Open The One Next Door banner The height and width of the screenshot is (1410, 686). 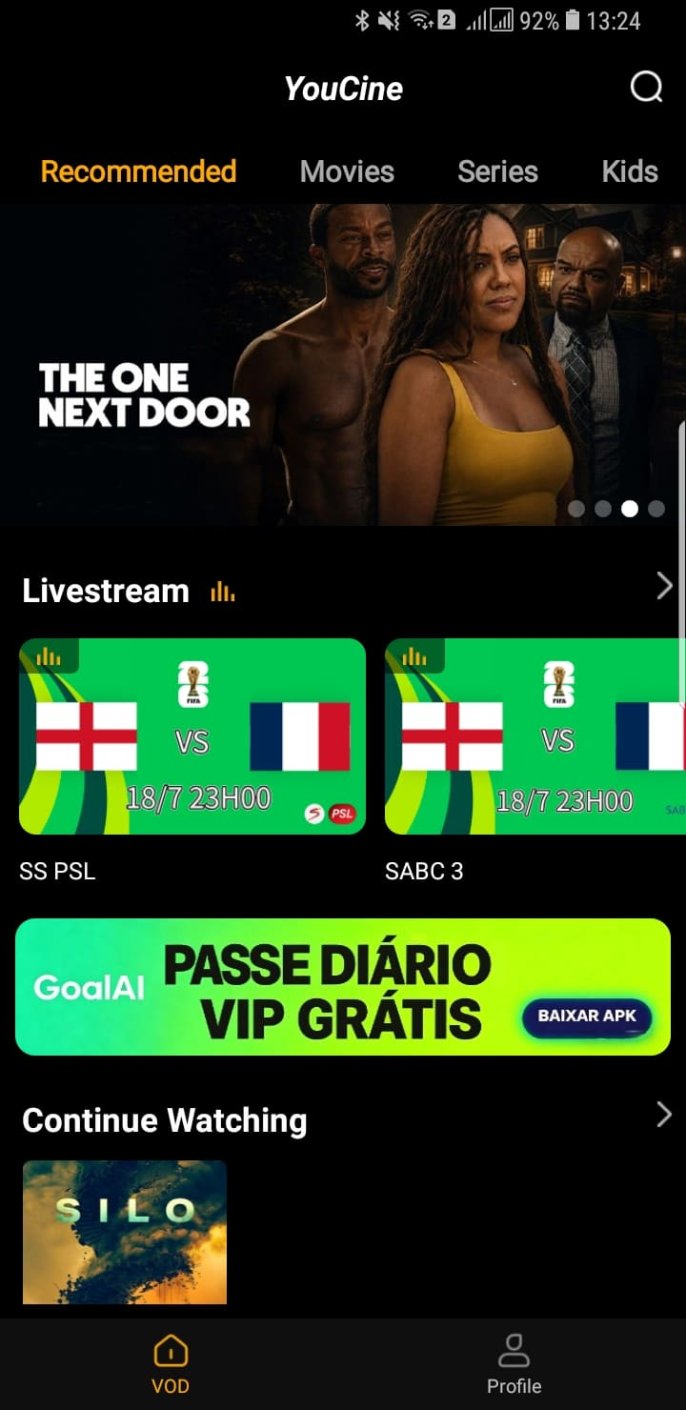[343, 365]
